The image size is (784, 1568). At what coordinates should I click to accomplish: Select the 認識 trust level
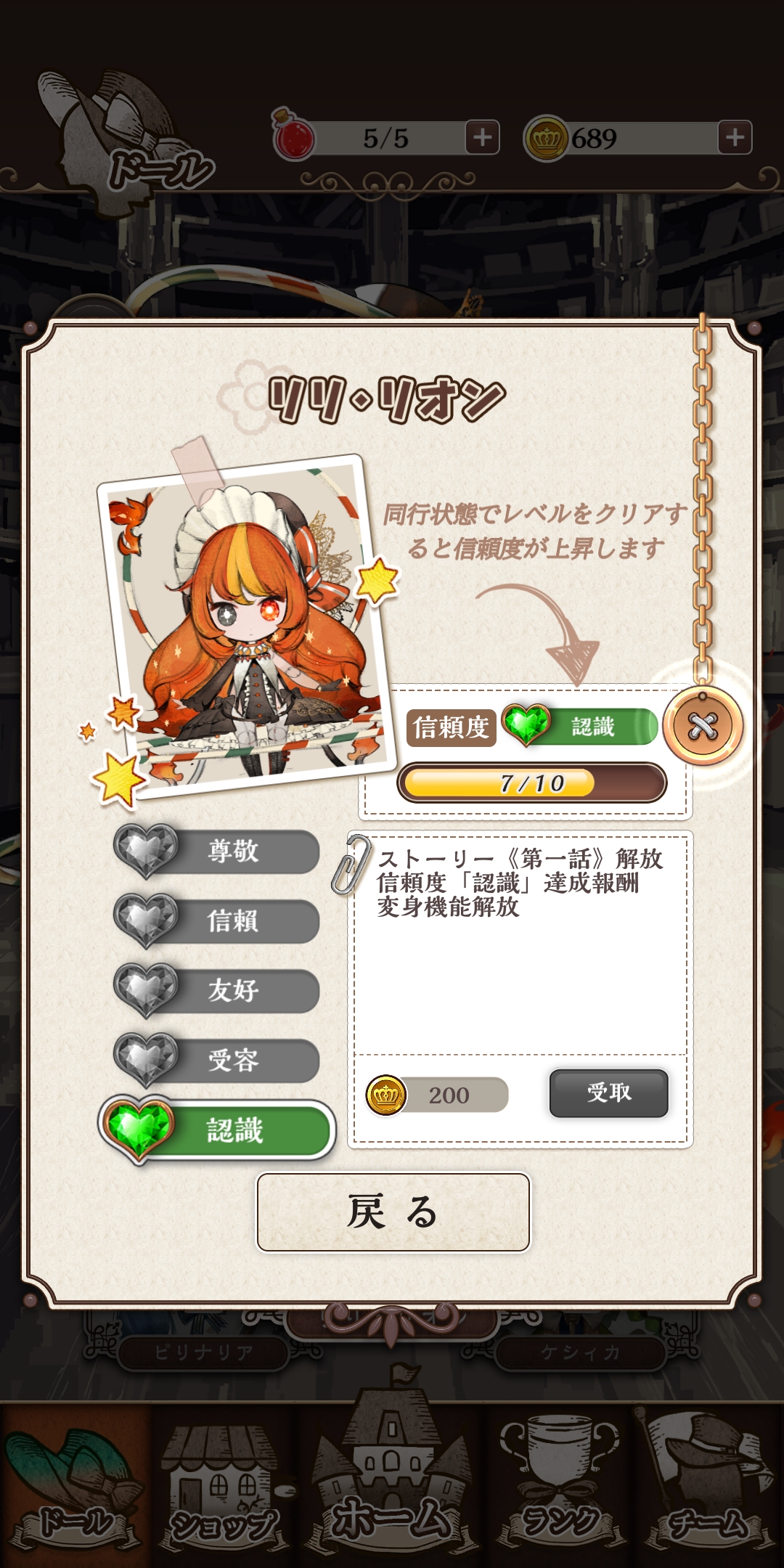(x=216, y=1130)
